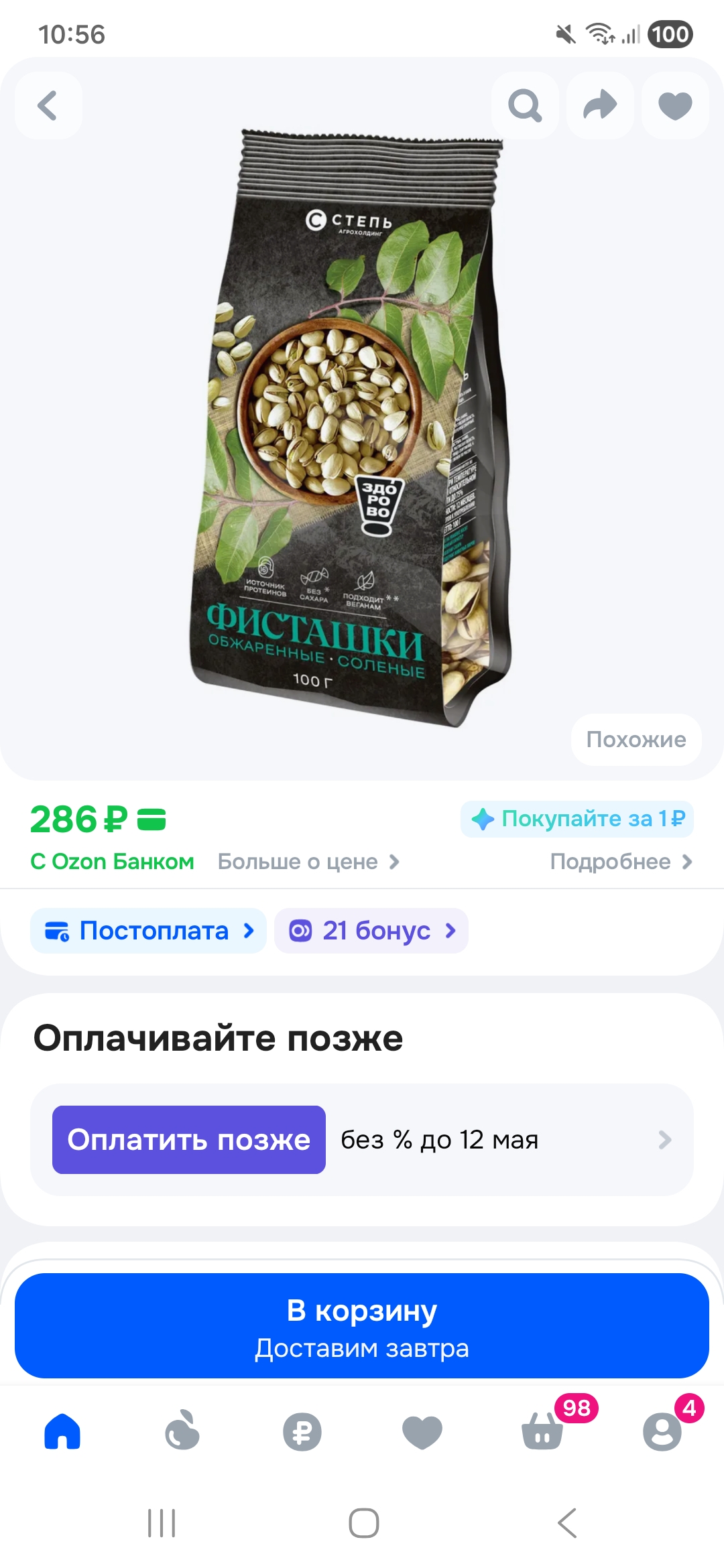
Task: Open the pistachio product image
Action: [352, 429]
